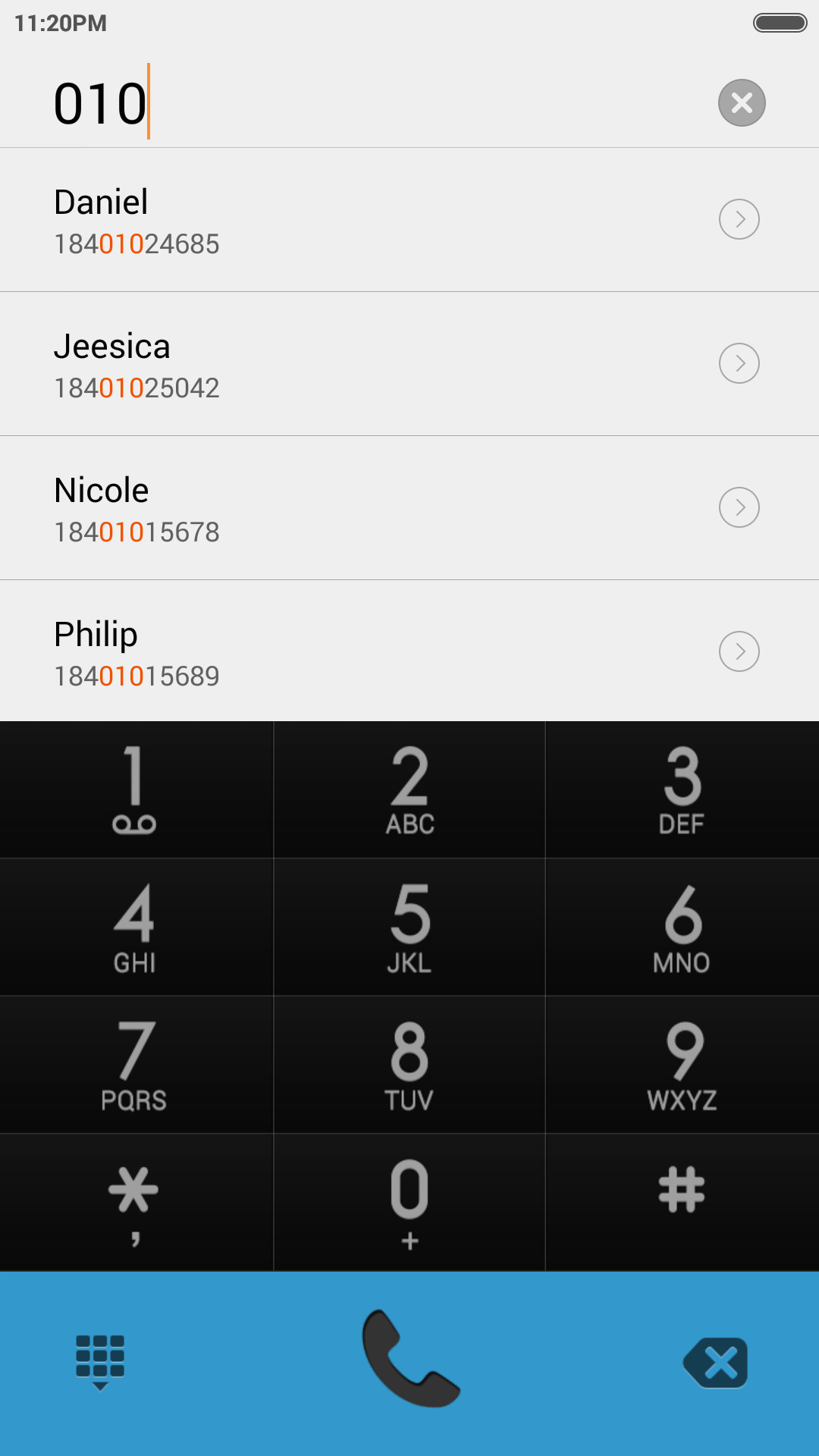
Task: Place the call with the phone button
Action: coord(410,1359)
